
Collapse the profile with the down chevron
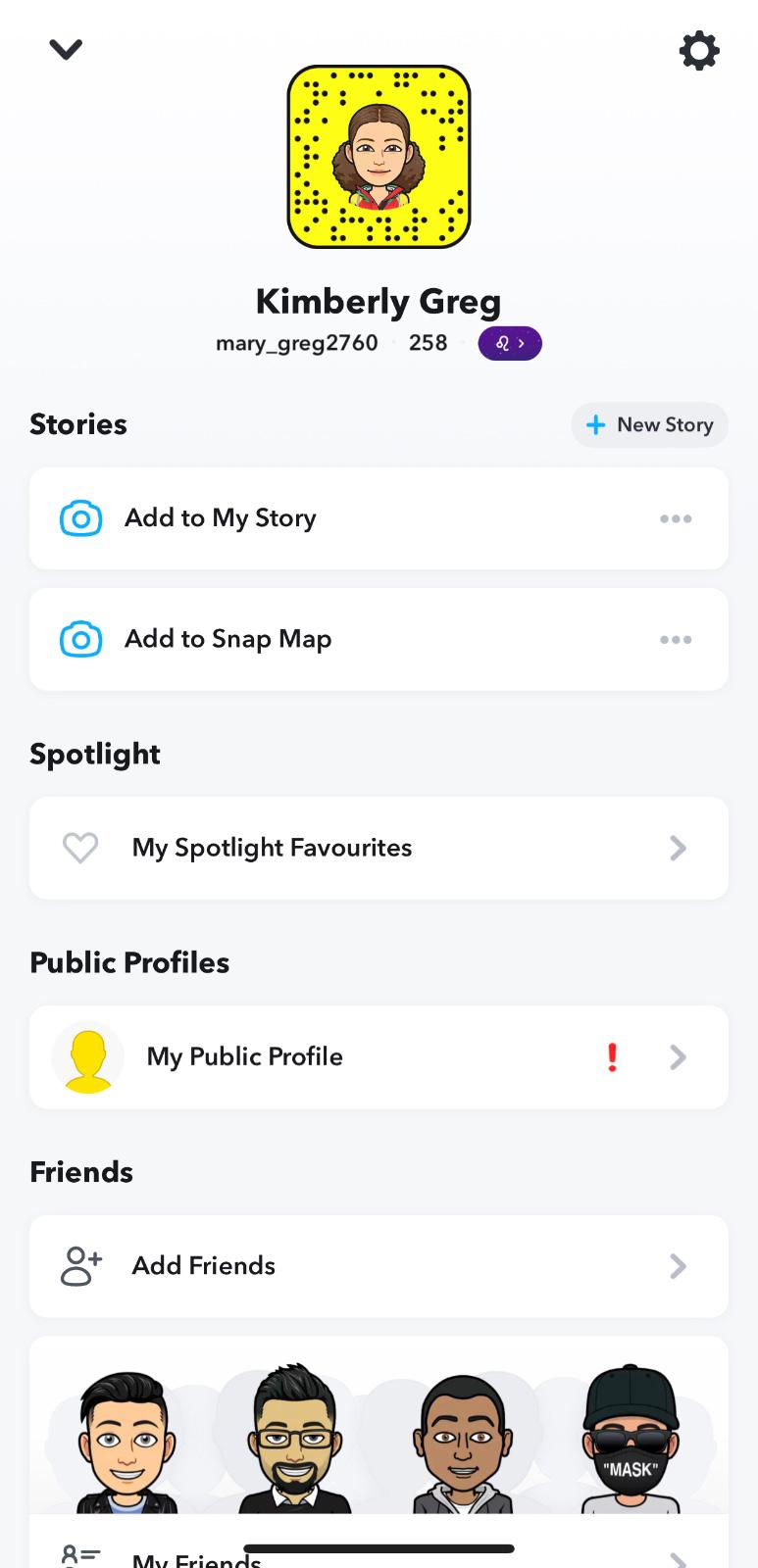pyautogui.click(x=66, y=49)
